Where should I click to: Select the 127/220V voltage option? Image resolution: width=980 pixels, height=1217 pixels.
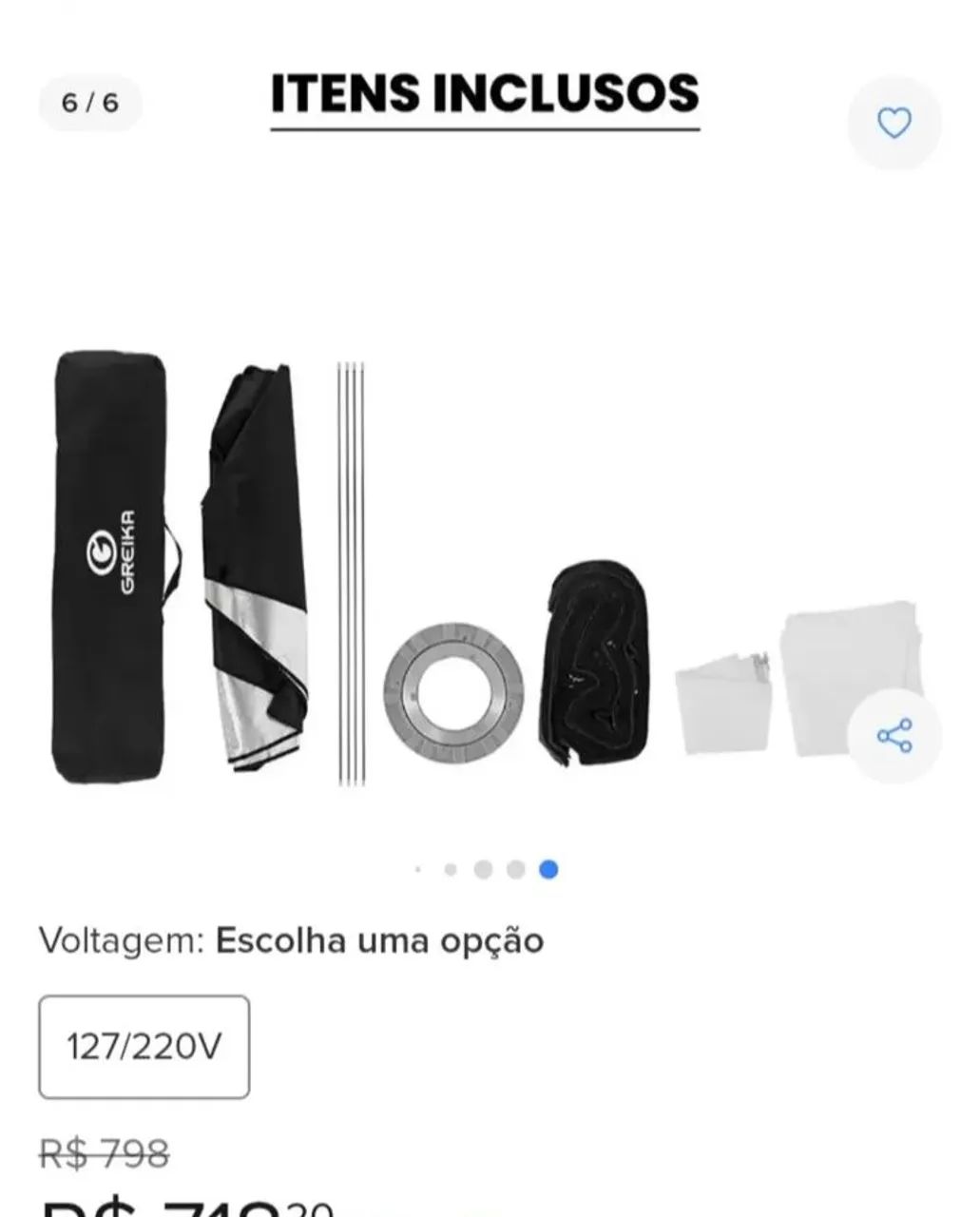144,1047
